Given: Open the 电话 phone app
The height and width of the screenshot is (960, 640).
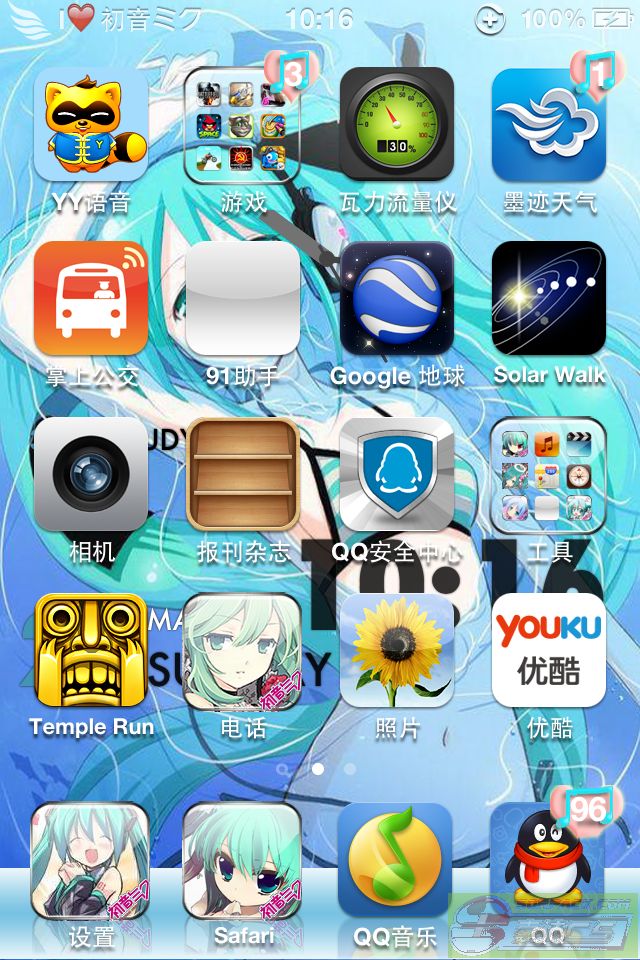Looking at the screenshot, I should coord(243,650).
